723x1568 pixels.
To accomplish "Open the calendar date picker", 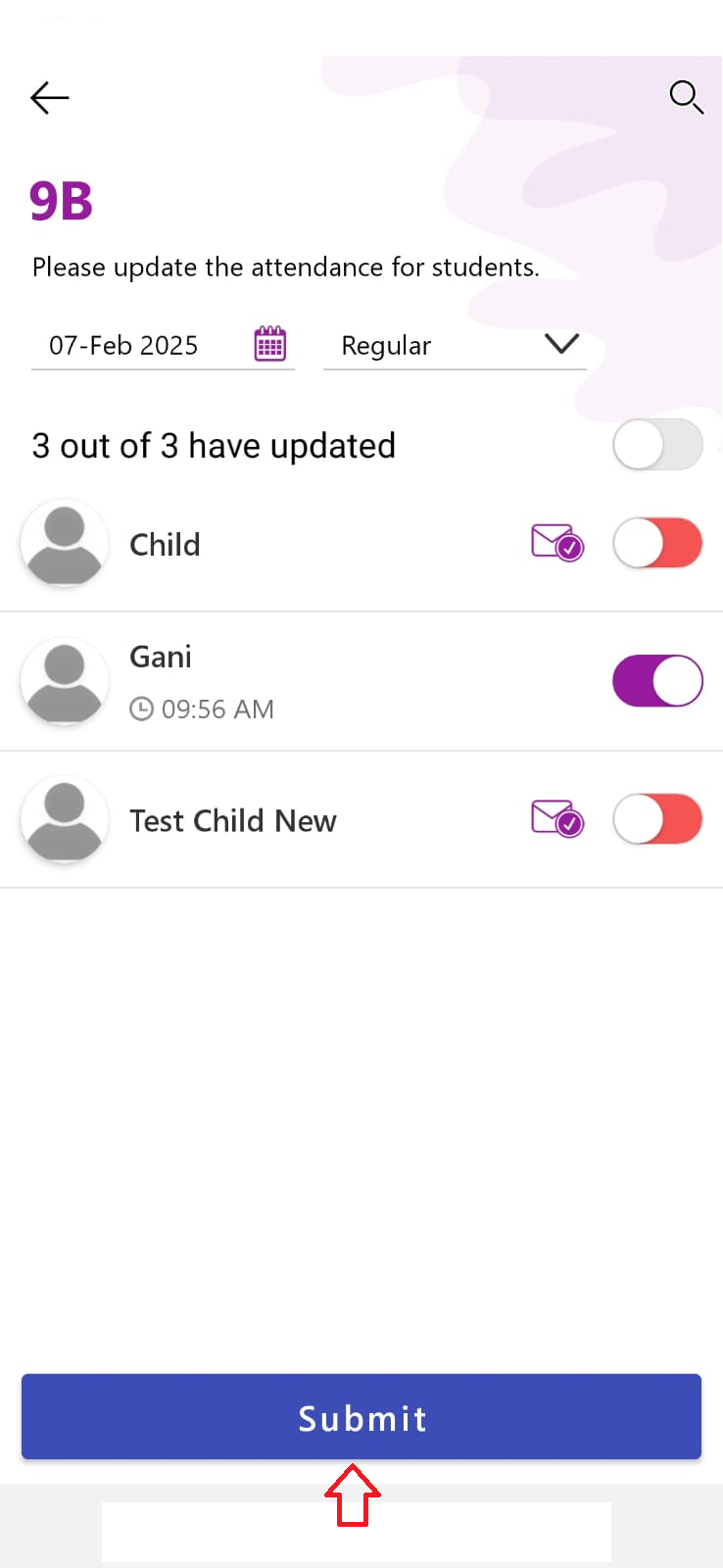I will [x=270, y=344].
